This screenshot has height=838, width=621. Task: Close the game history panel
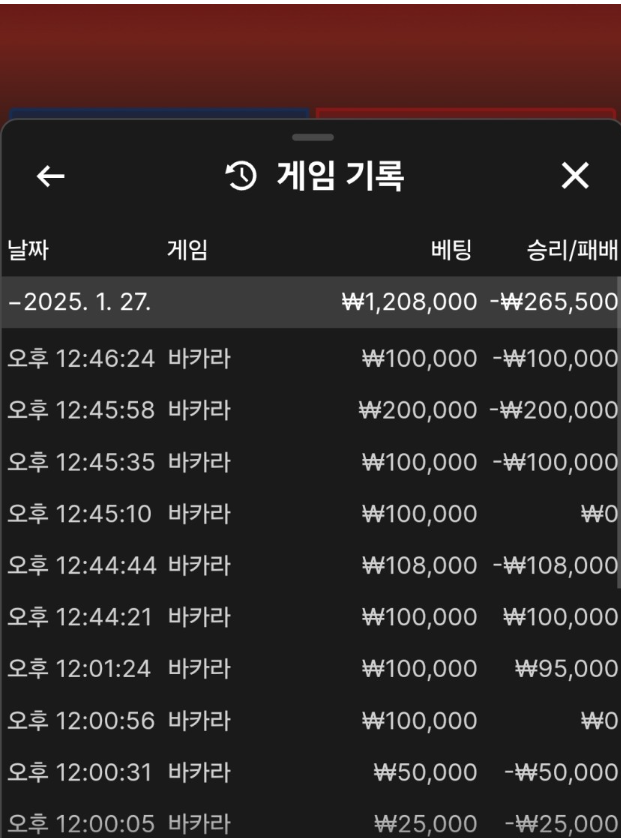[575, 177]
